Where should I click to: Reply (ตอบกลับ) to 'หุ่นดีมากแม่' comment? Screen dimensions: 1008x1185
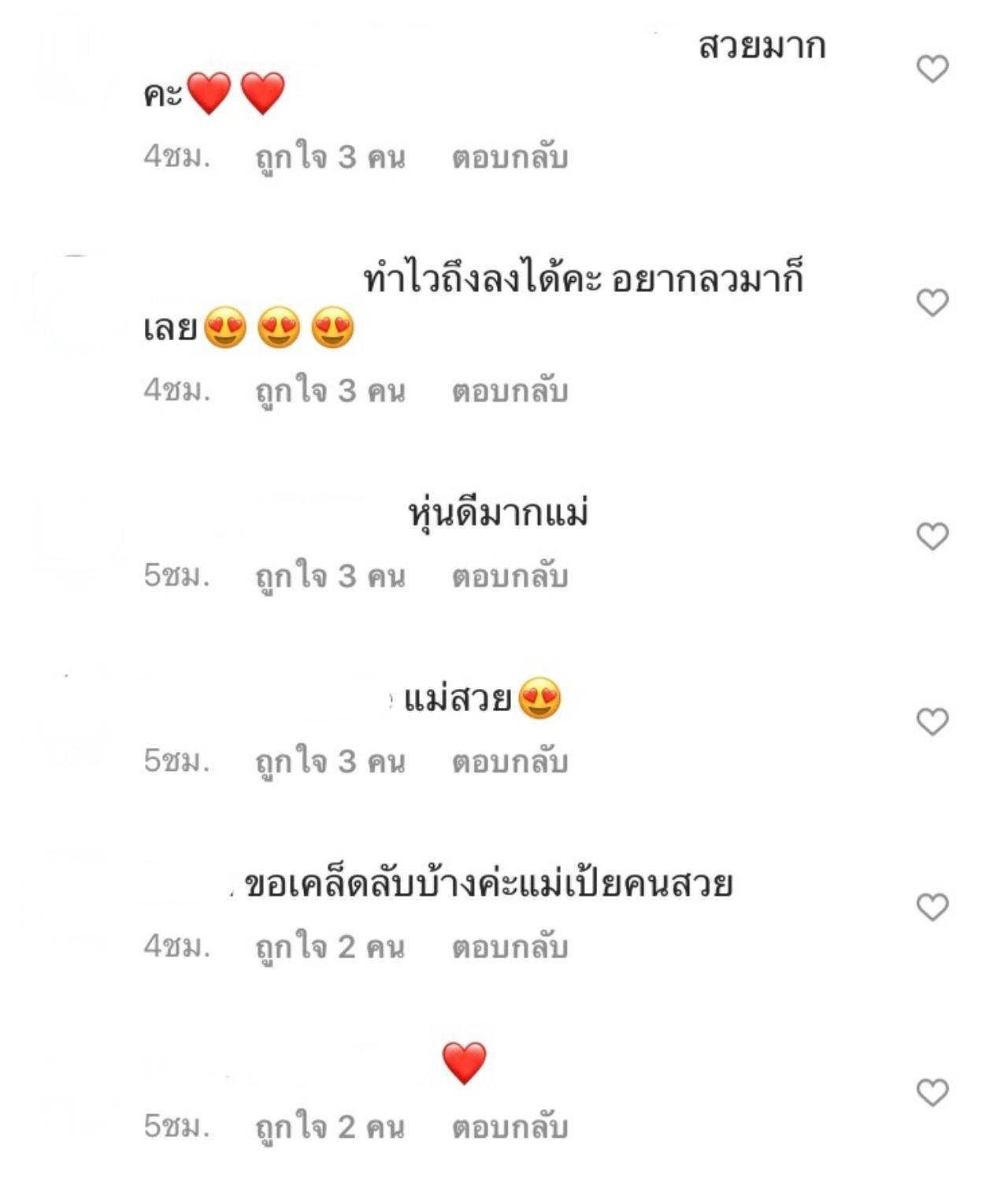[x=510, y=576]
